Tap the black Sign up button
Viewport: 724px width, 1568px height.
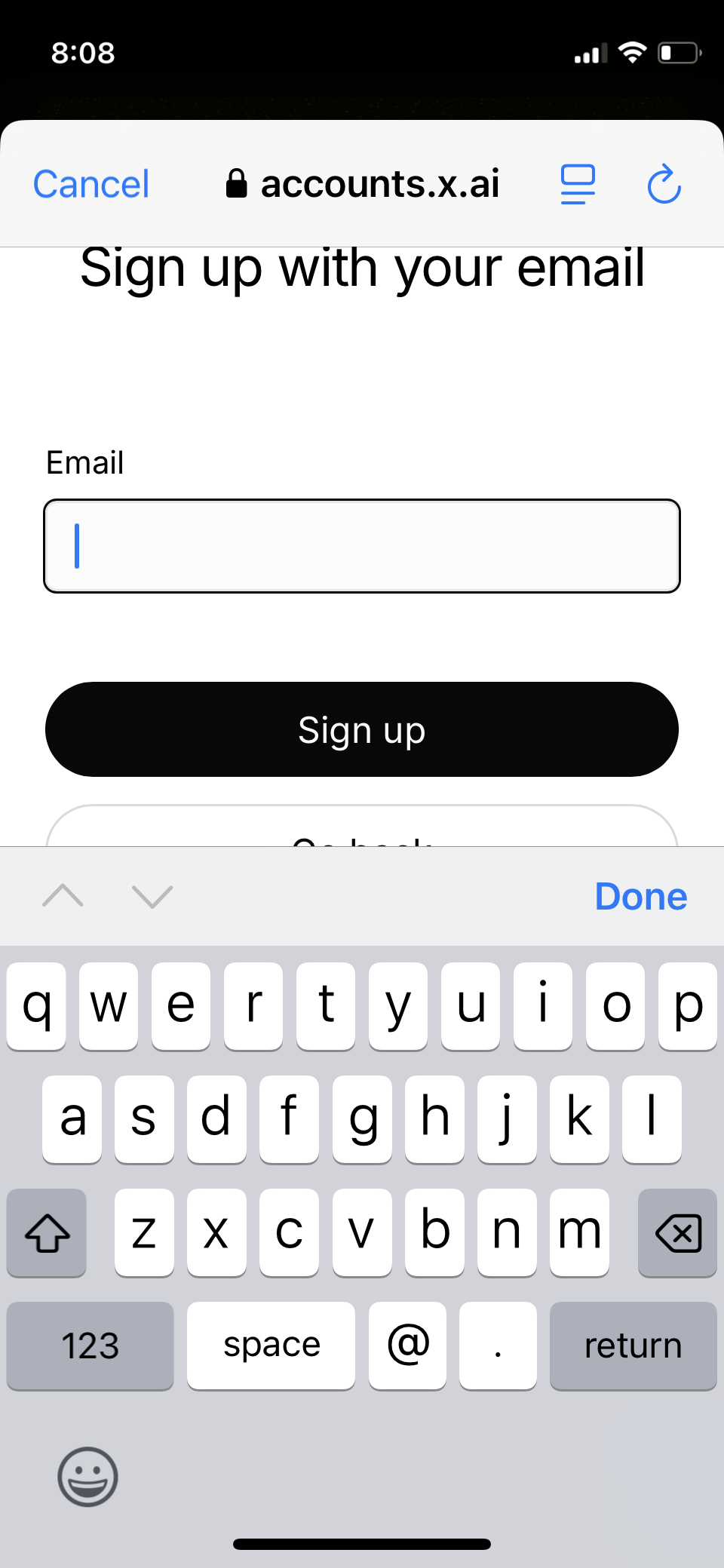[x=362, y=729]
